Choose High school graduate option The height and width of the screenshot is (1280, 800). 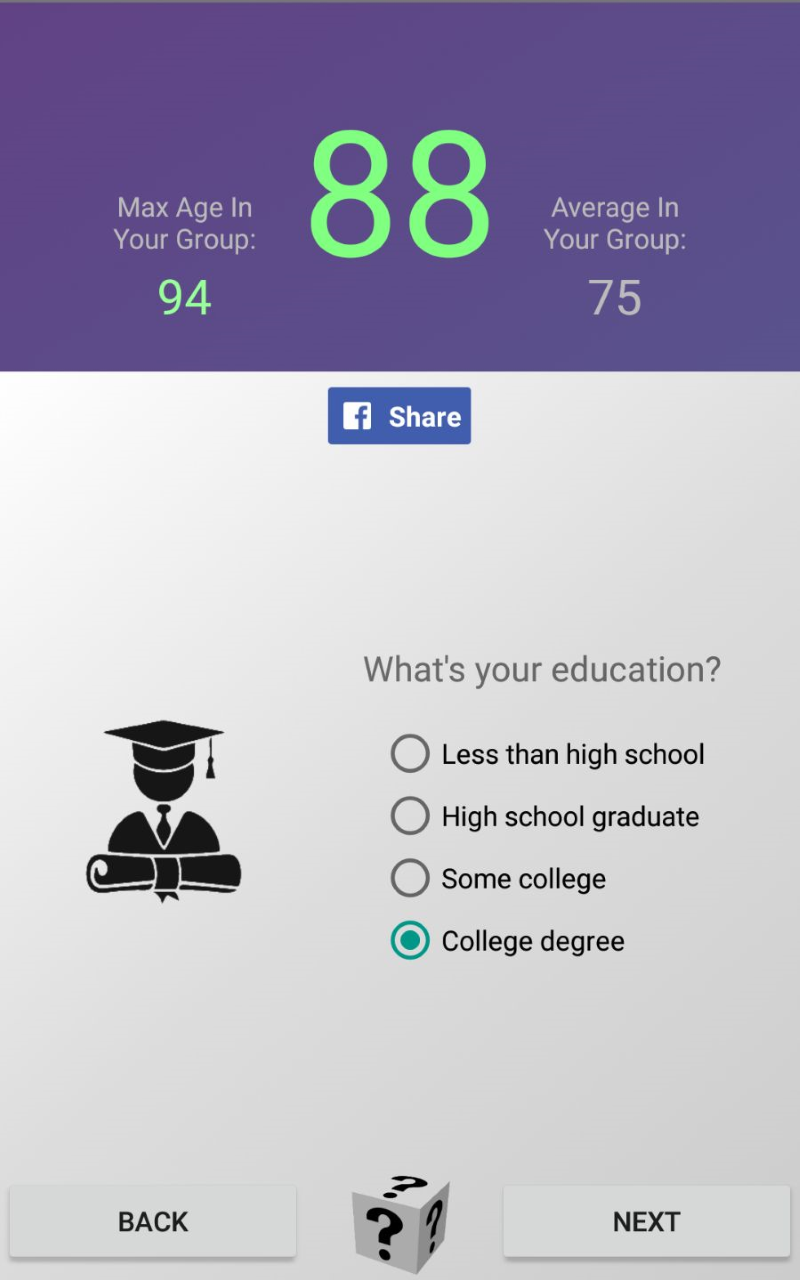[x=410, y=816]
